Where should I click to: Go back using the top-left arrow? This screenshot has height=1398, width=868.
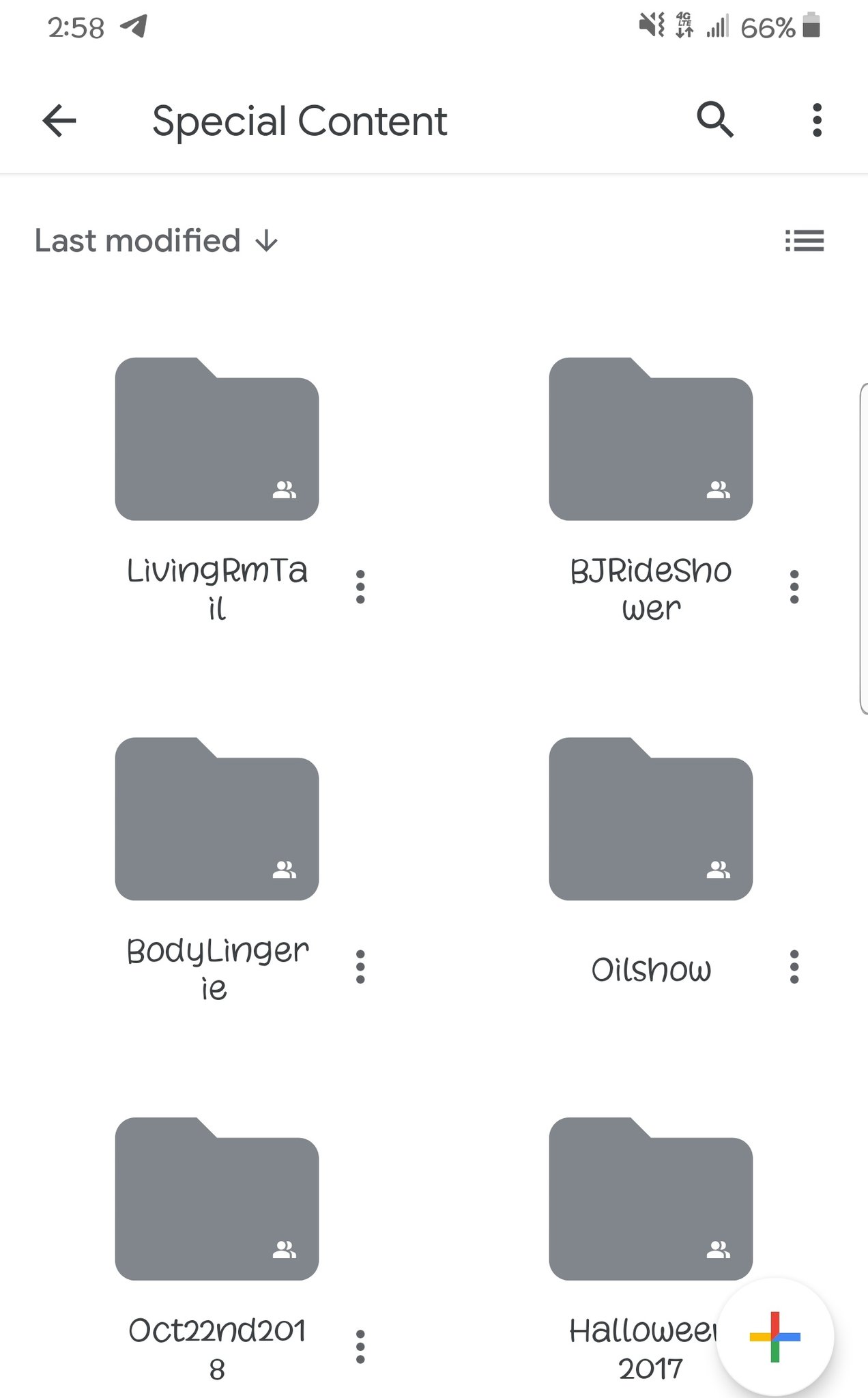59,121
